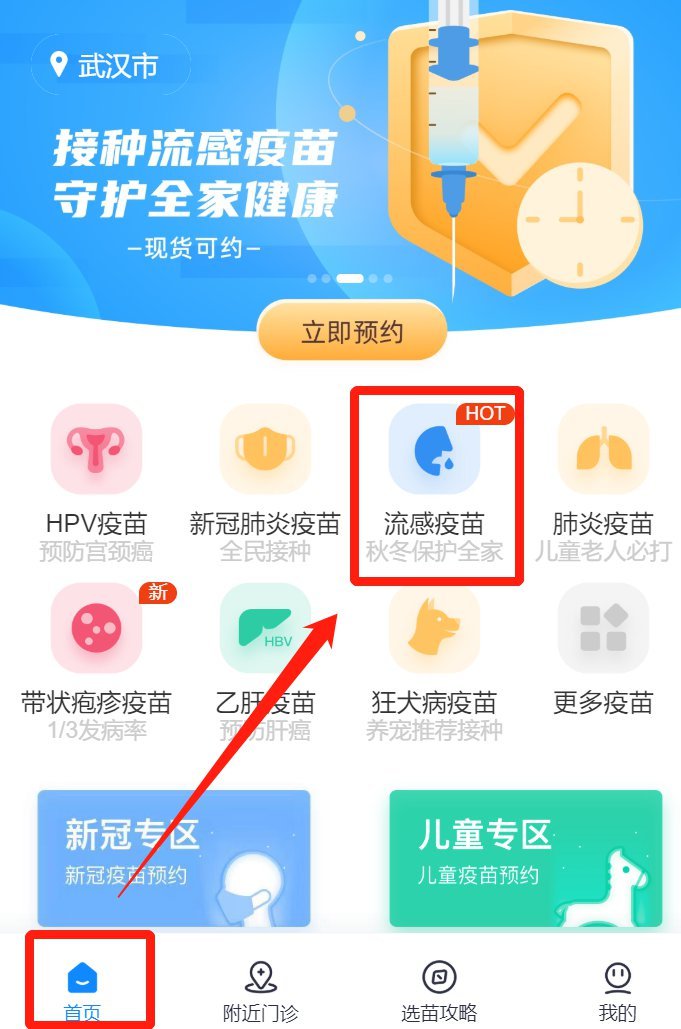The width and height of the screenshot is (681, 1029).
Task: Open the 新冠专区 card
Action: coord(174,858)
